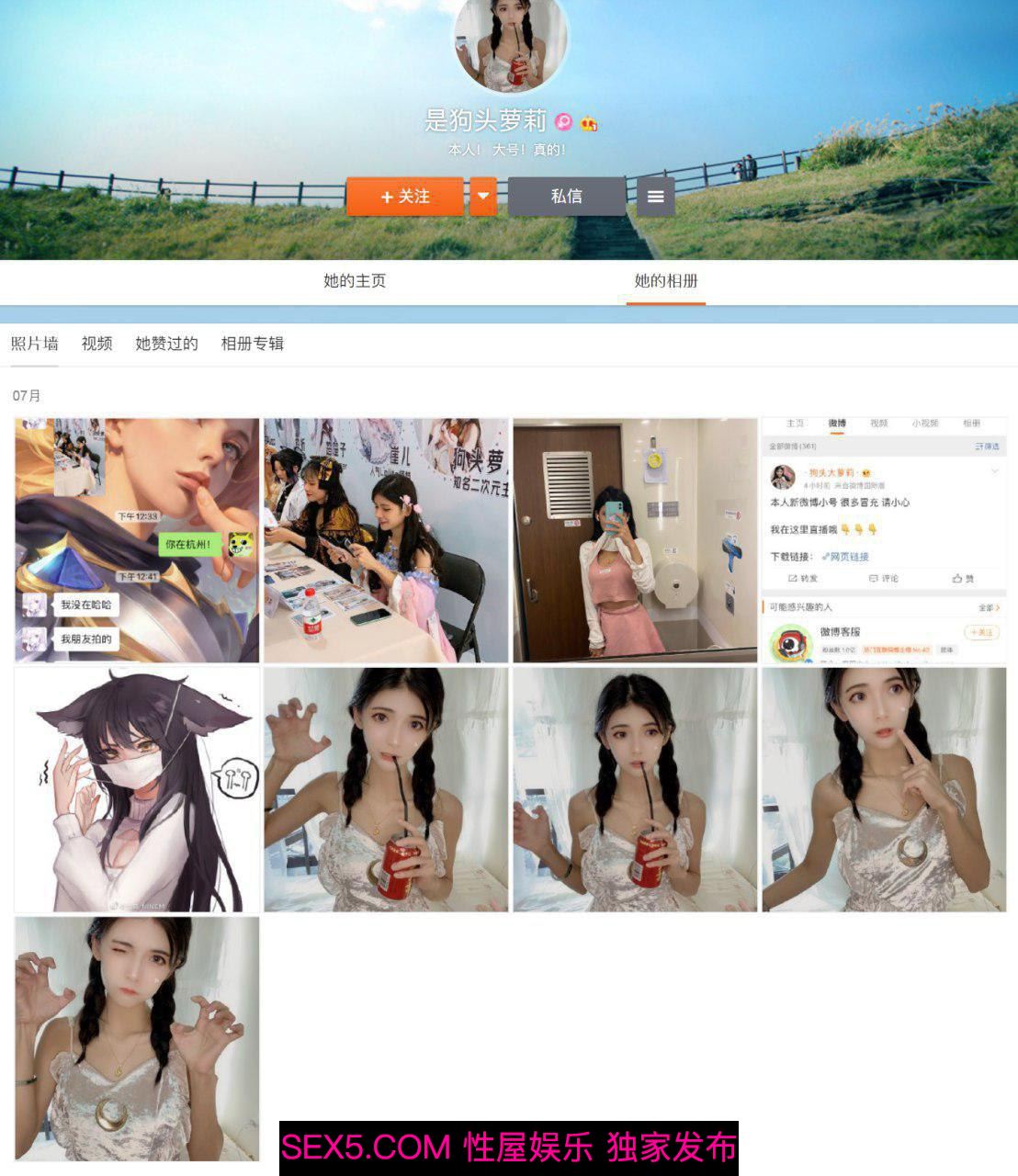This screenshot has height=1176, width=1018.
Task: Switch to the 她的主页 tab
Action: point(355,281)
